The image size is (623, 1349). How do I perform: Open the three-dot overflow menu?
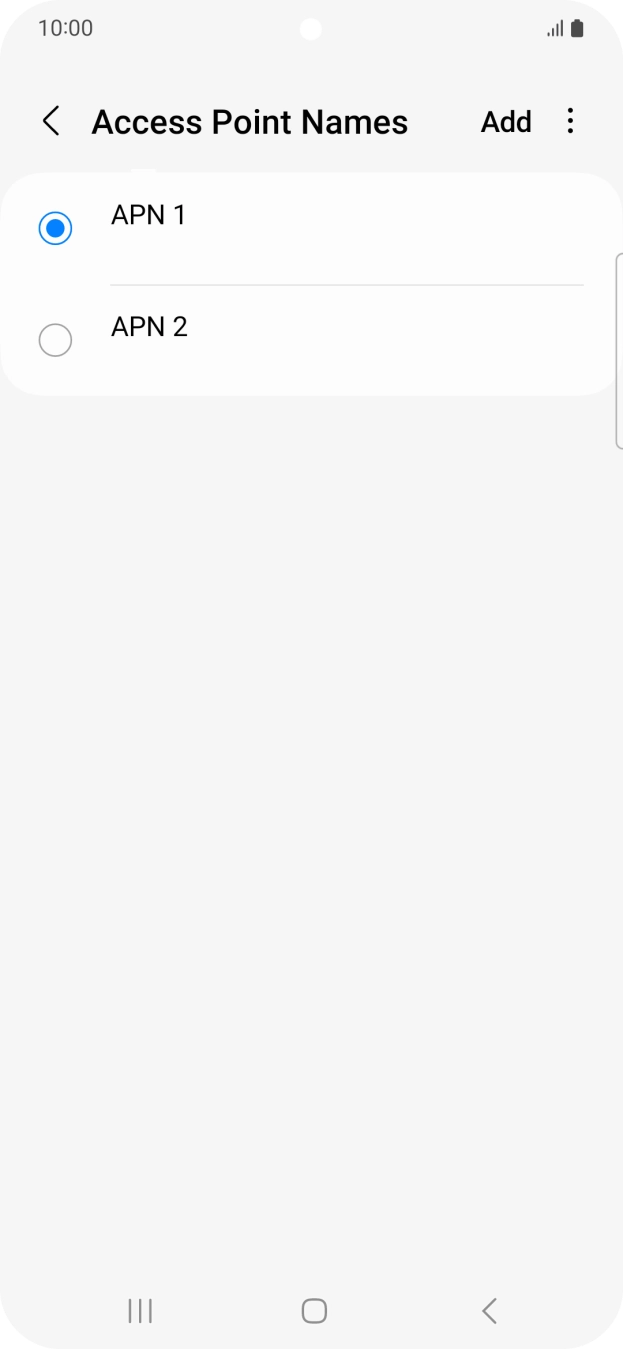click(570, 122)
